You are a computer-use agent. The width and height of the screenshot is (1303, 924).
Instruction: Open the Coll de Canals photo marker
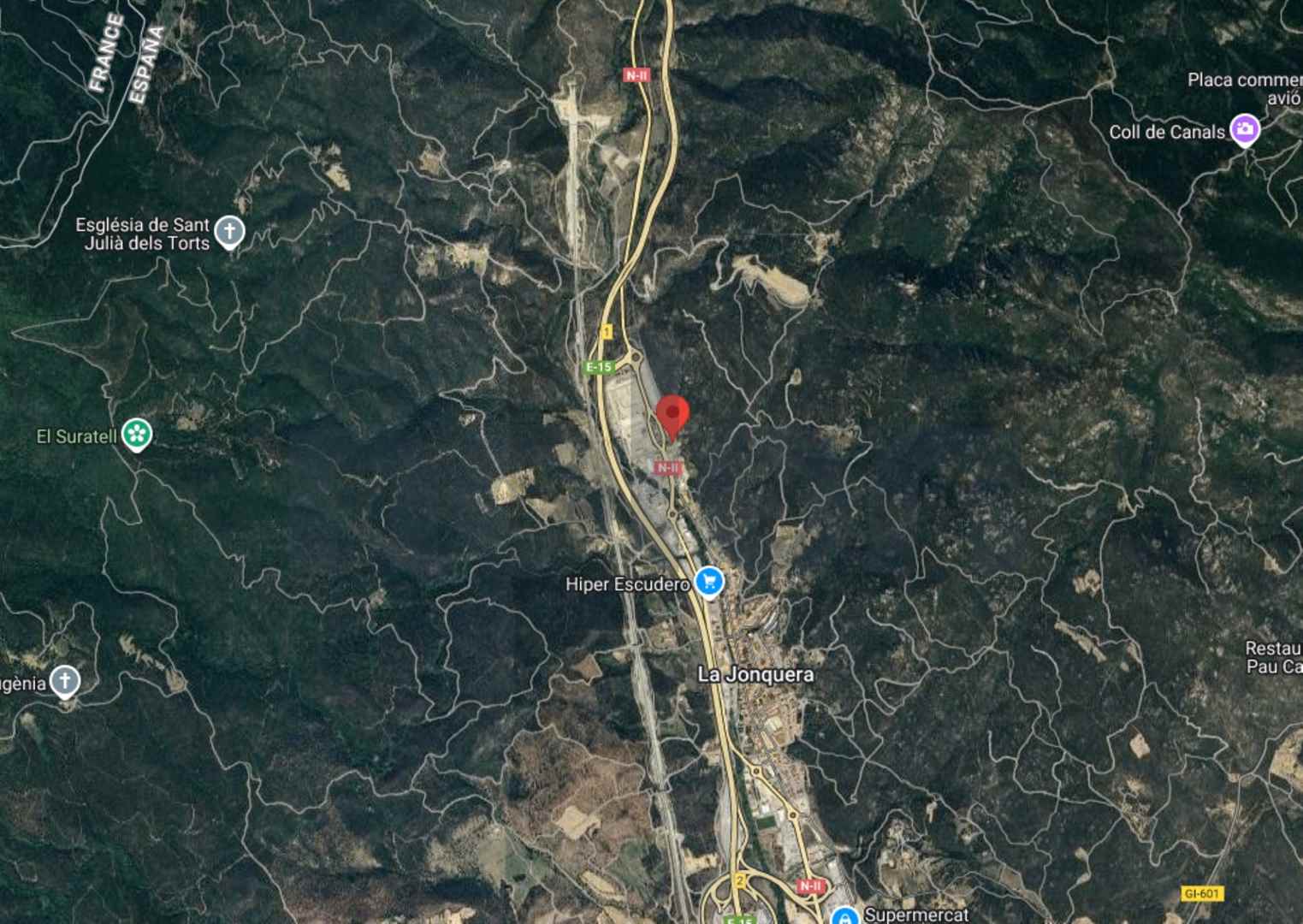[1245, 130]
